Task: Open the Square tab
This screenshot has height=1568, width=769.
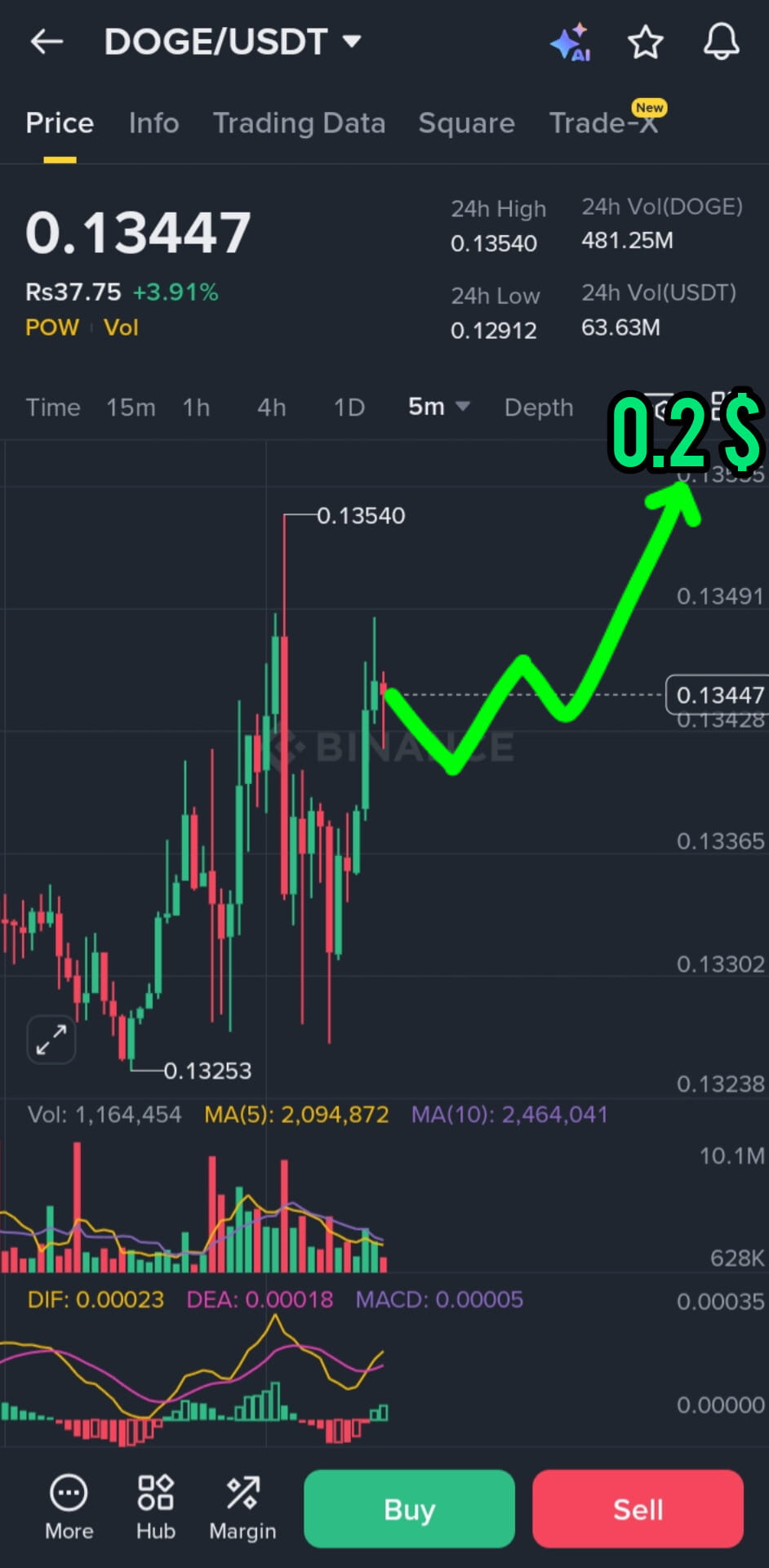Action: (466, 123)
